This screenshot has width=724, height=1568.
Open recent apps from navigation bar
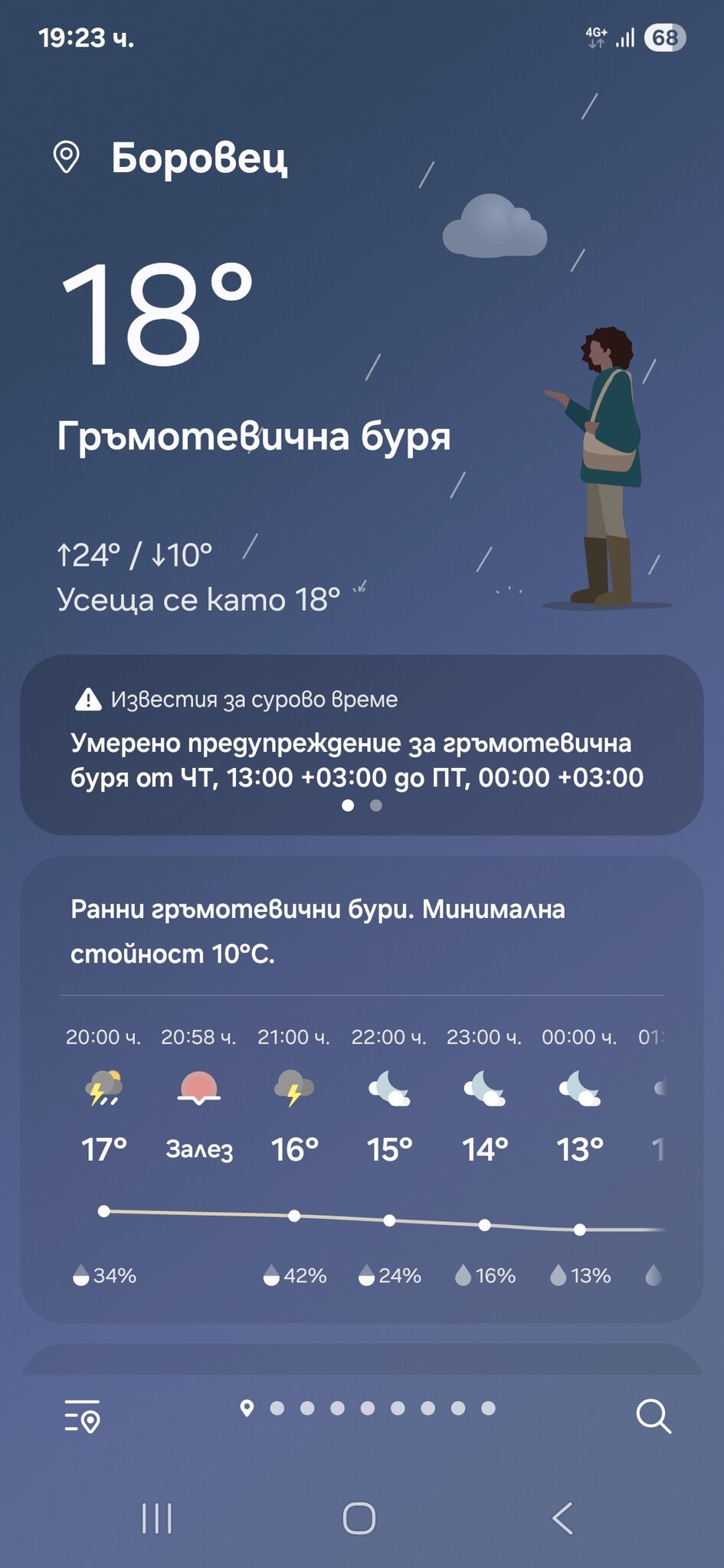coord(157,1517)
